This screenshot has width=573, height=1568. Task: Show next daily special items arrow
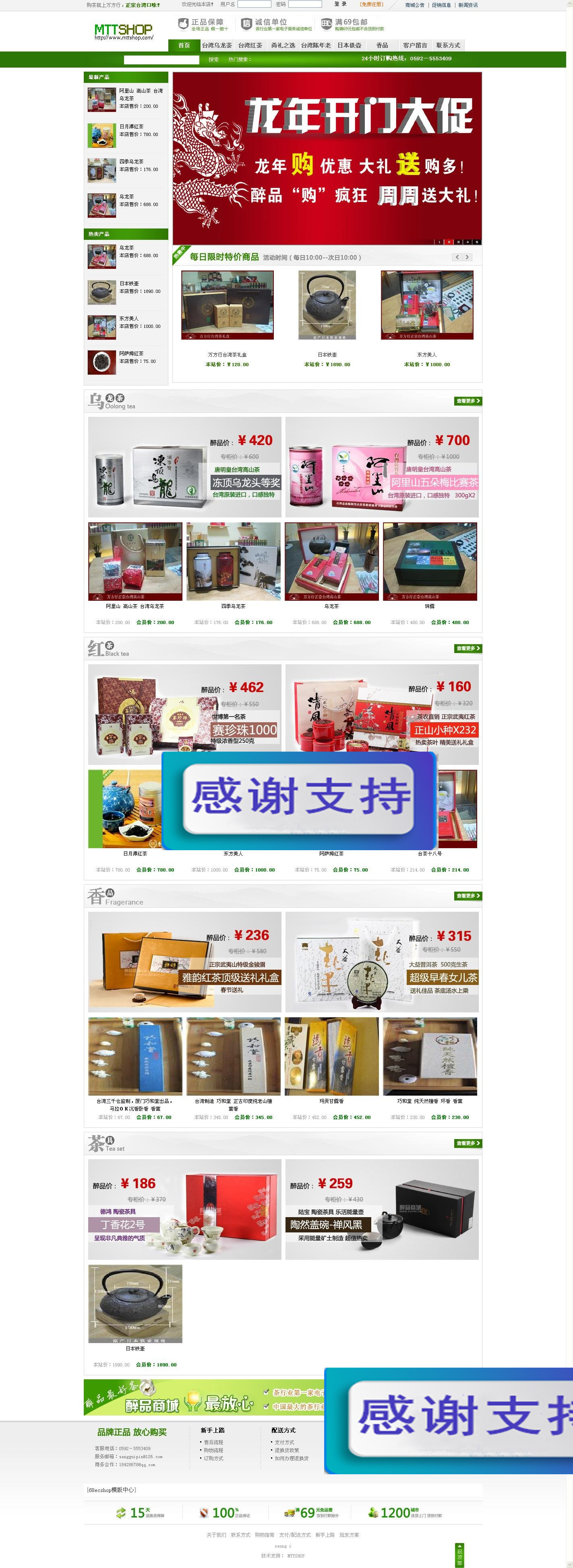coord(468,257)
